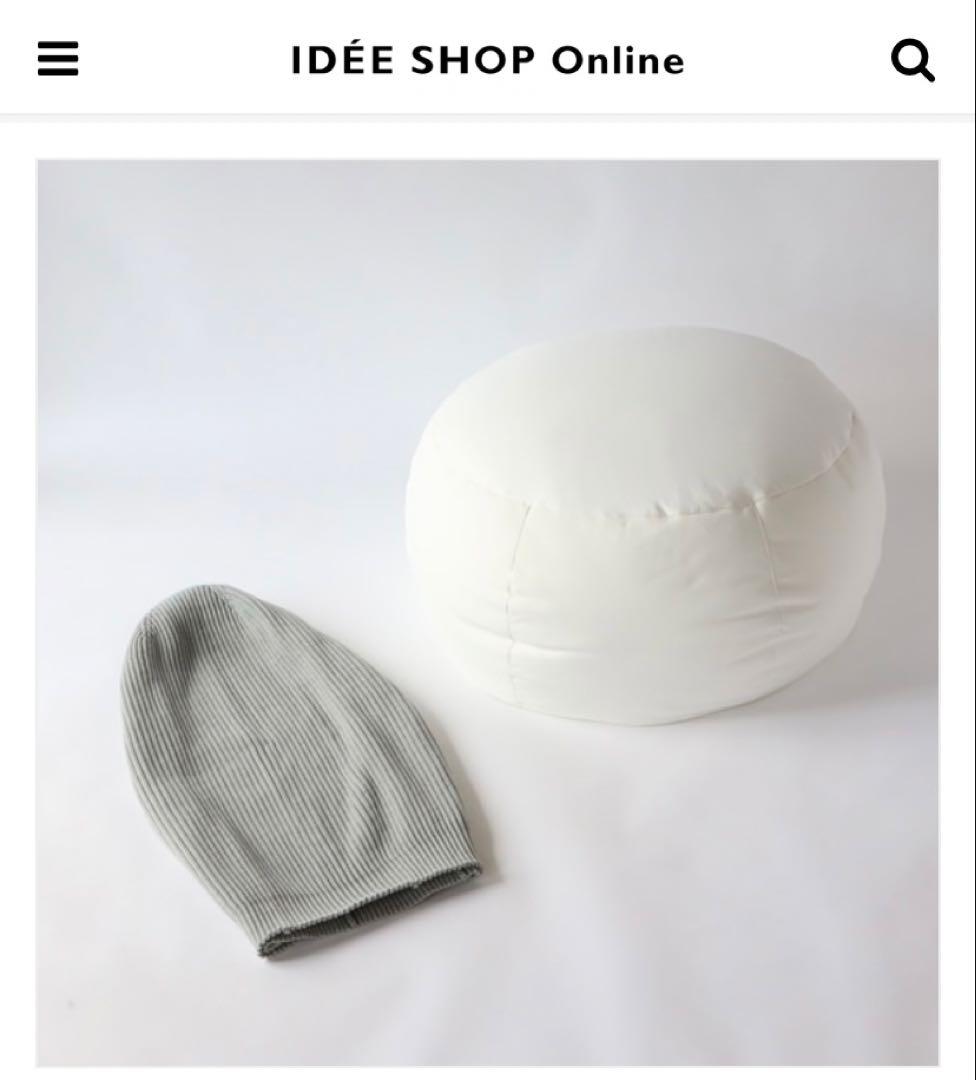
Task: Go to IDÉE SHOP Online home
Action: coord(487,60)
